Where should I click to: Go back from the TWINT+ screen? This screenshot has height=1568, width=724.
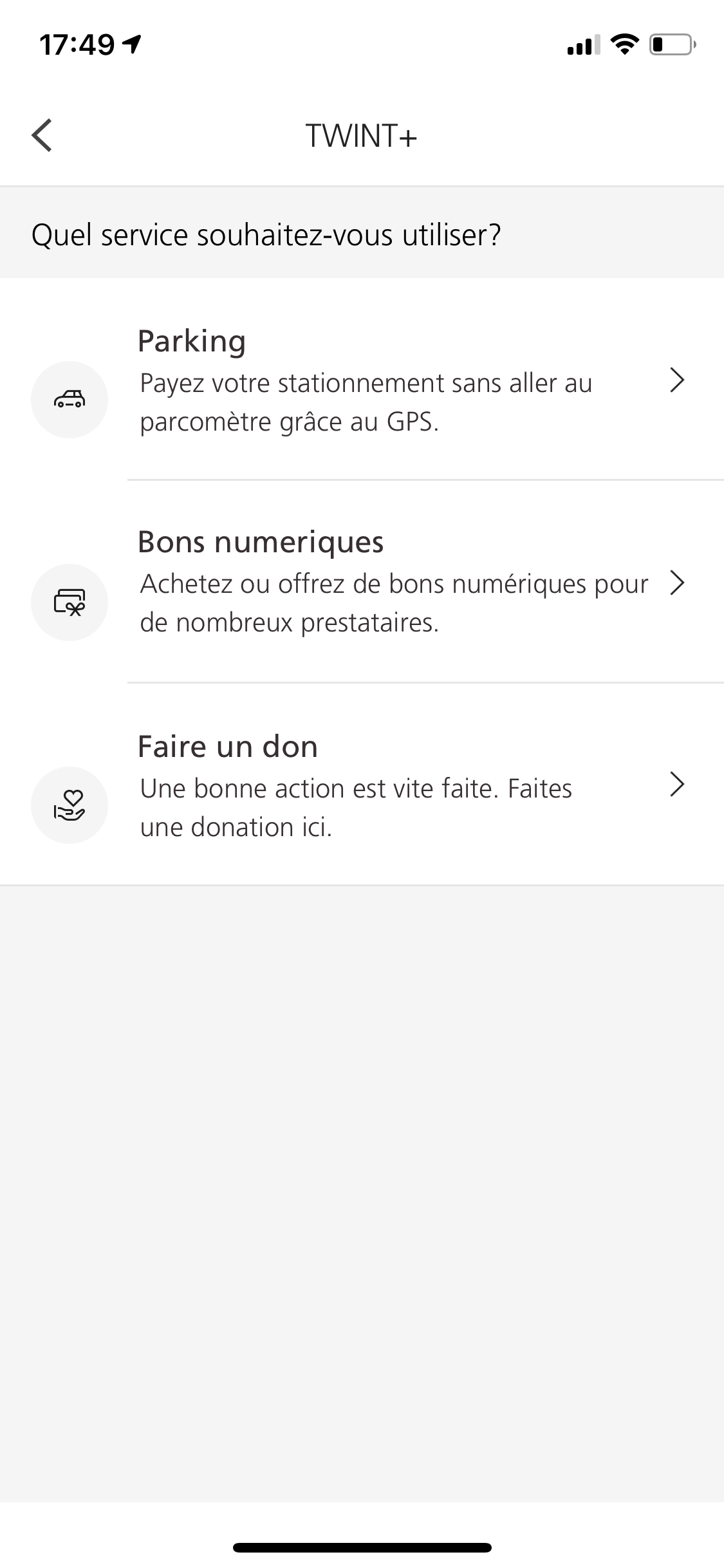[42, 136]
